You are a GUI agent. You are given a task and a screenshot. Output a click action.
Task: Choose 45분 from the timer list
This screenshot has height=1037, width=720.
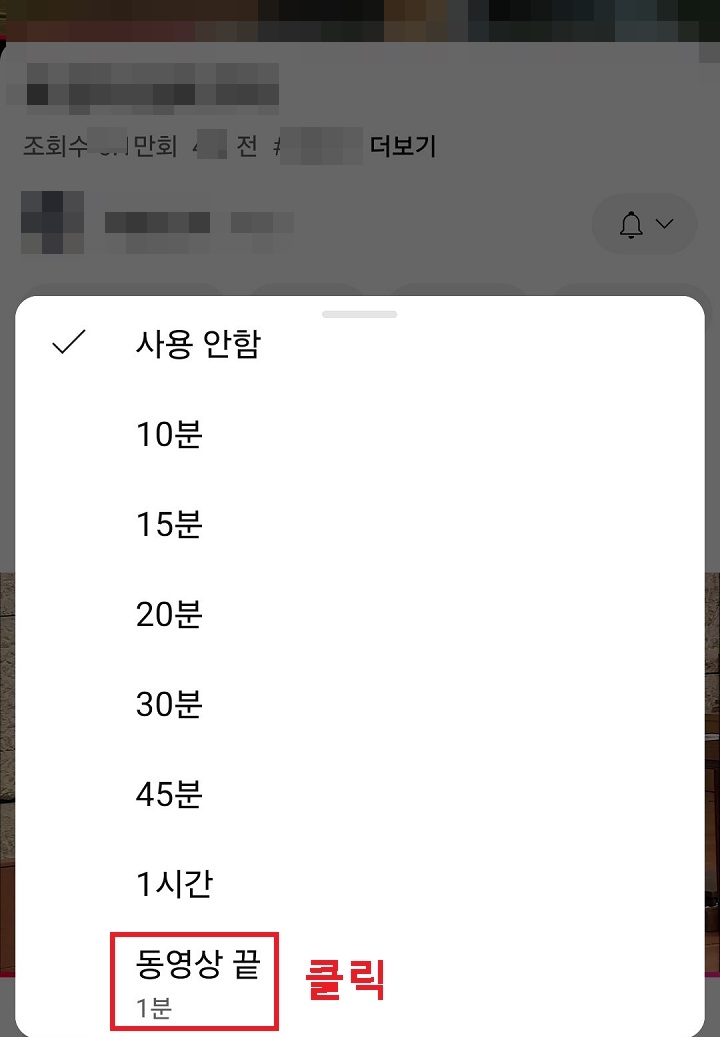pos(168,793)
